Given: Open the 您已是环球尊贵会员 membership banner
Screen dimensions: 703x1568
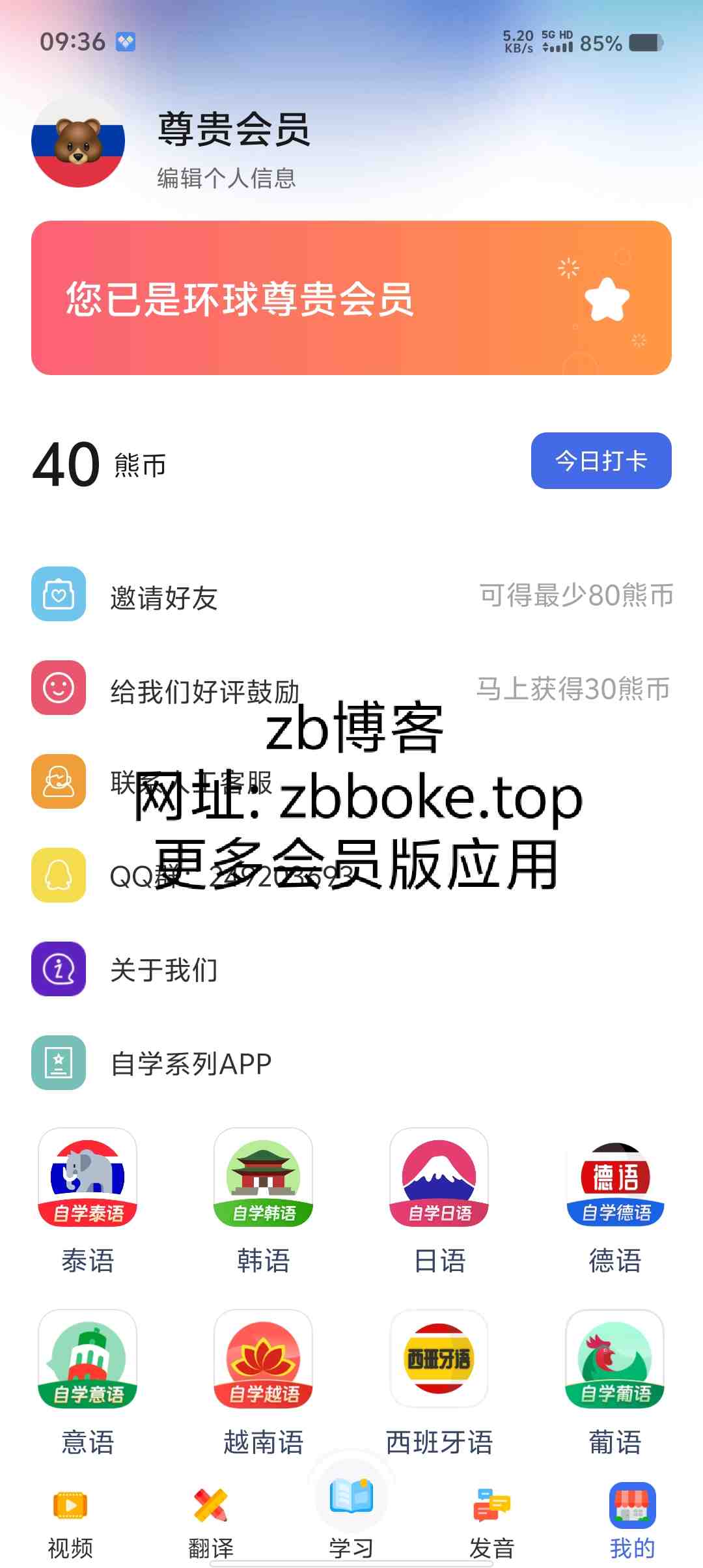Looking at the screenshot, I should point(351,298).
